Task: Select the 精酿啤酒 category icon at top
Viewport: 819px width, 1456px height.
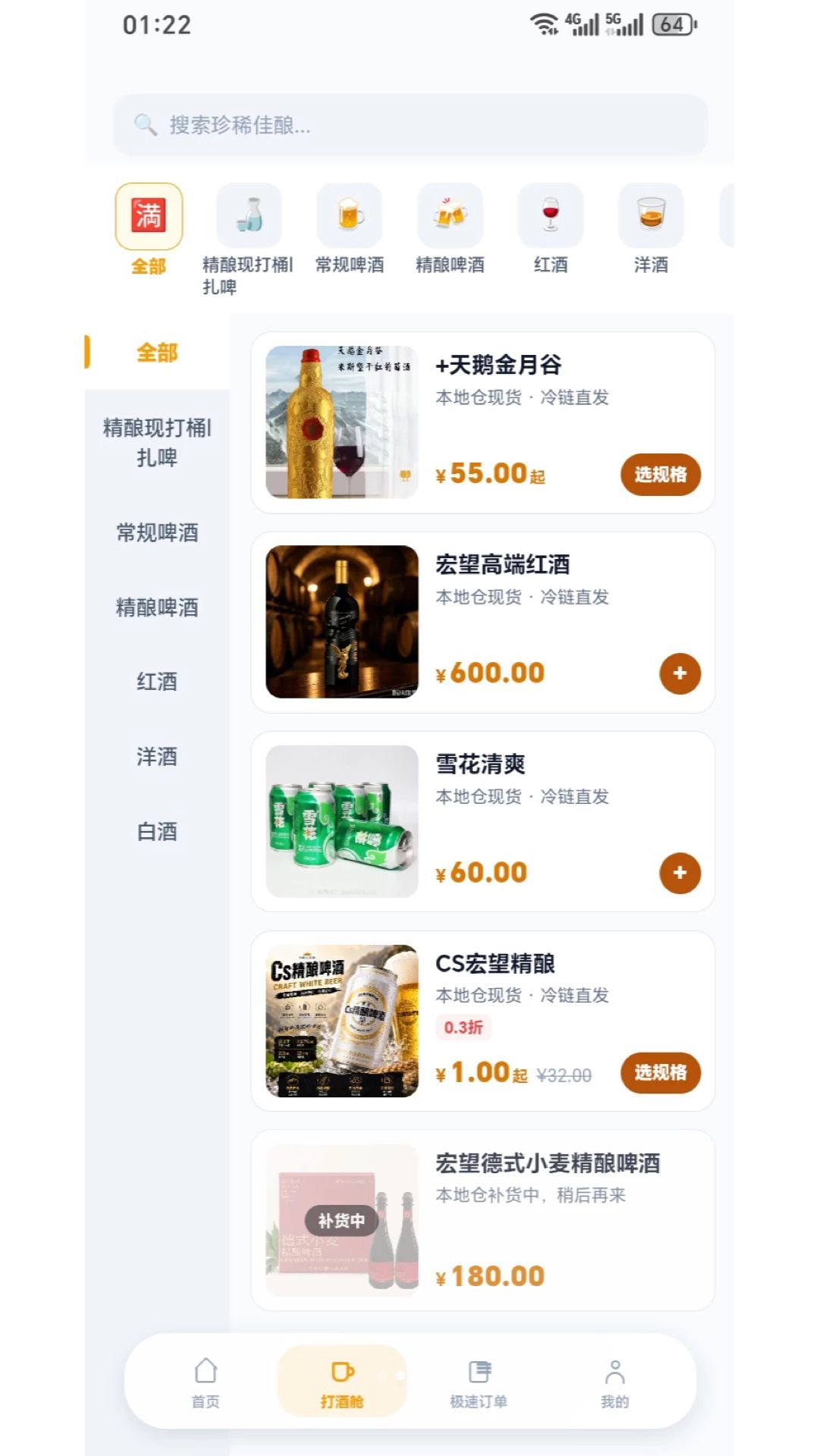Action: (450, 215)
